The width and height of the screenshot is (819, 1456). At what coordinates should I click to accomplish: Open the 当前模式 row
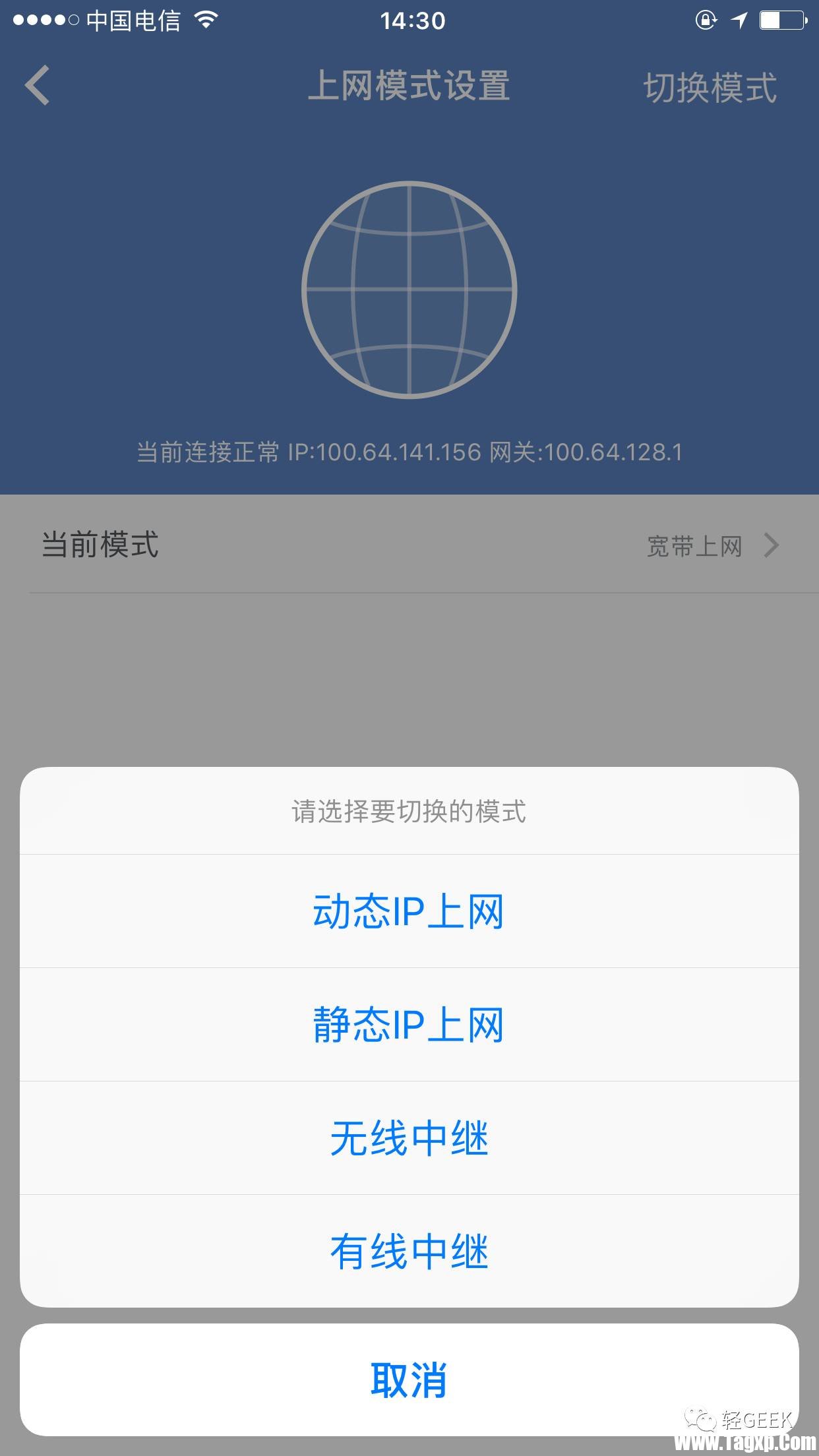[409, 545]
